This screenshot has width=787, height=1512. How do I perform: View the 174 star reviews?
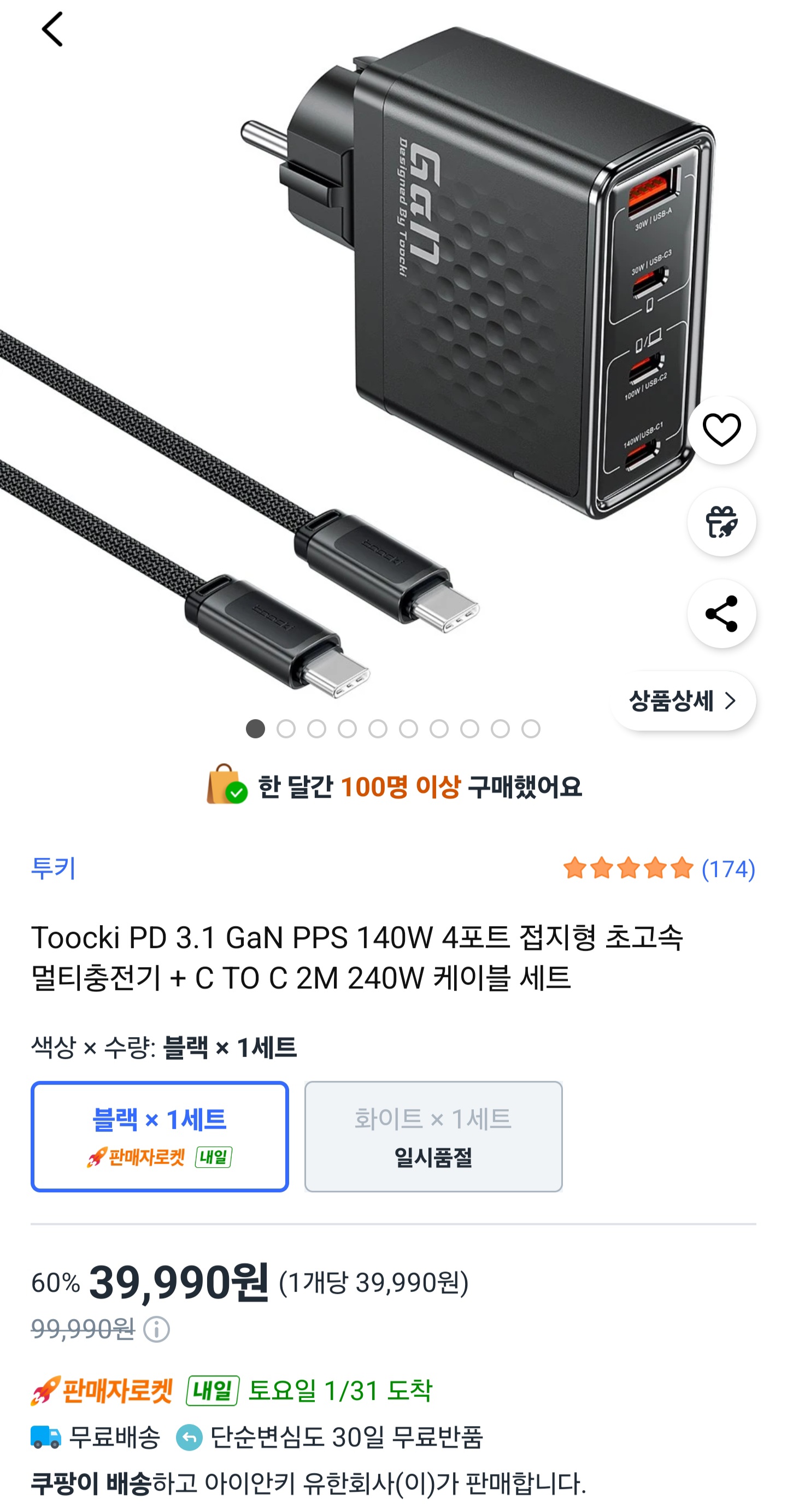pyautogui.click(x=659, y=868)
